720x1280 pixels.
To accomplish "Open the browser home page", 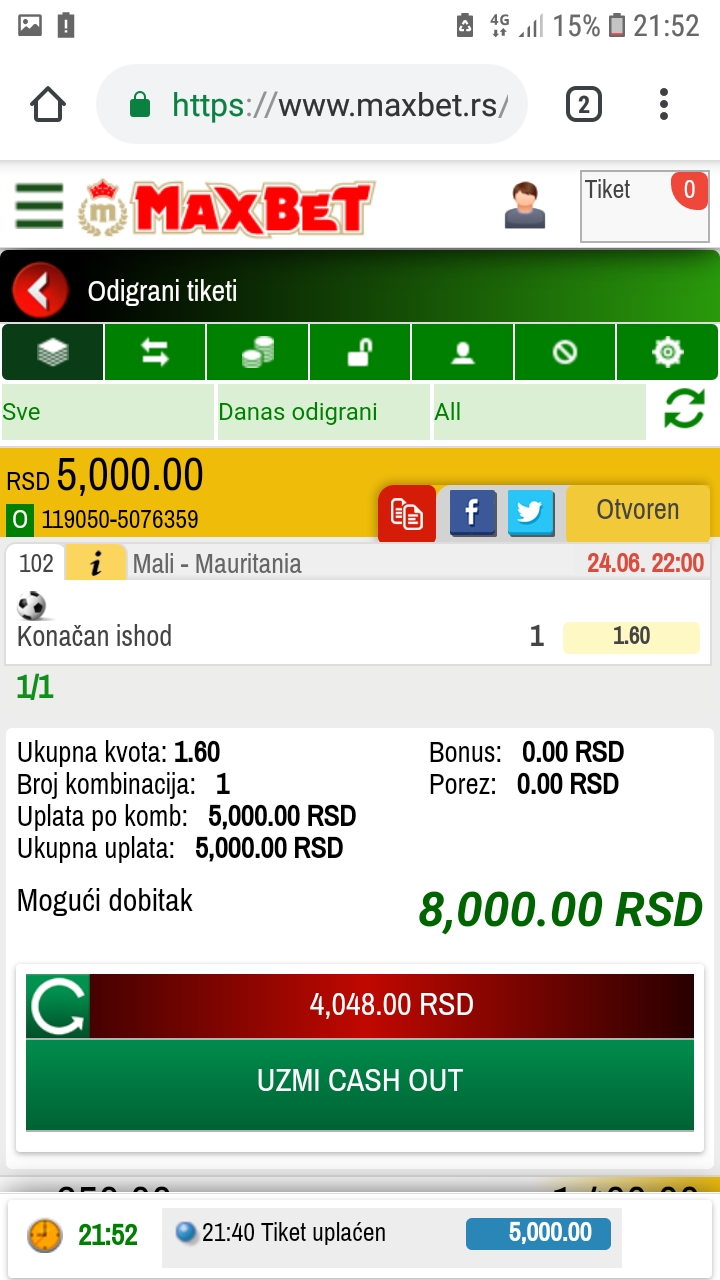I will 48,104.
